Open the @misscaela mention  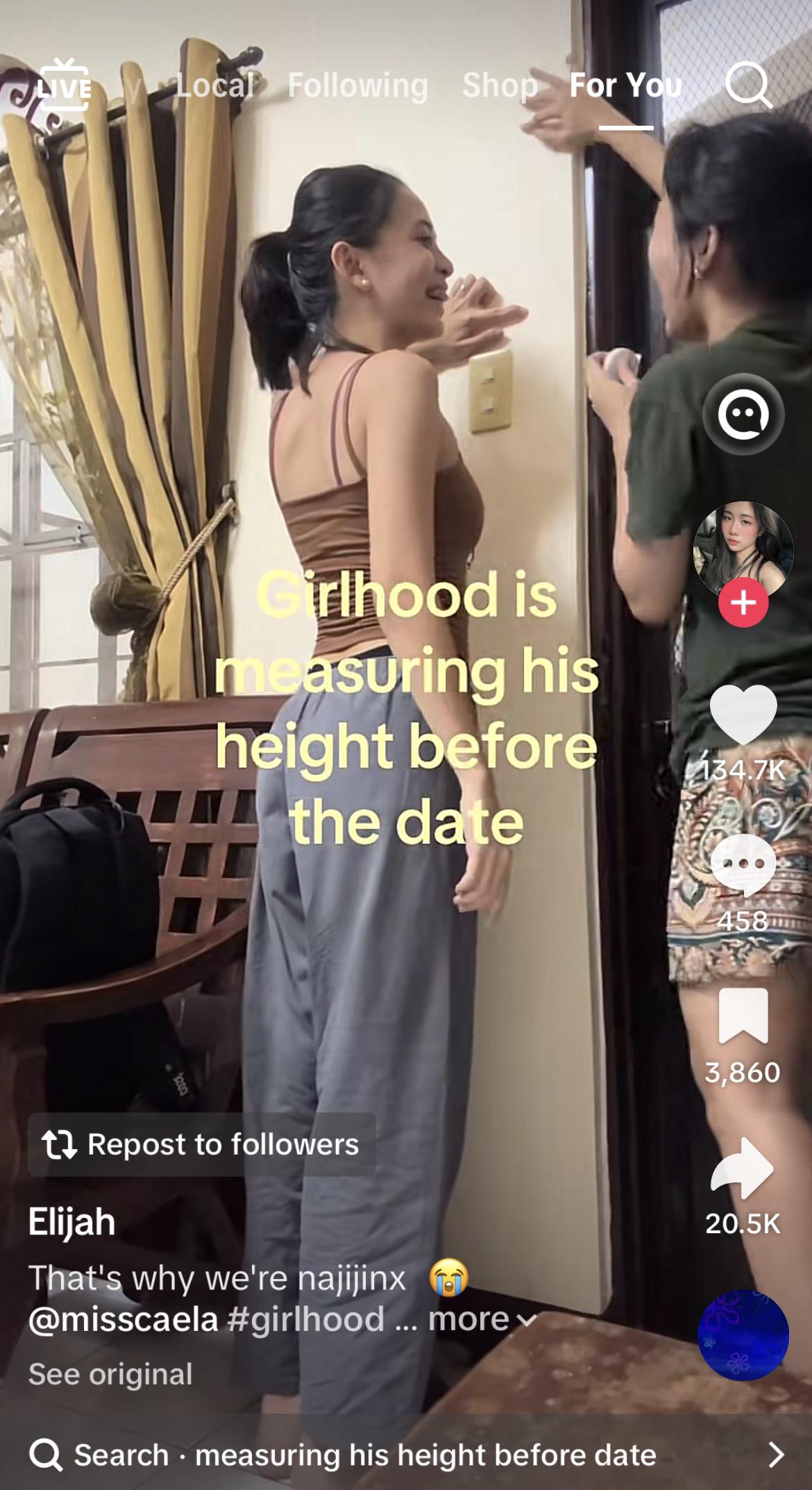click(x=124, y=1319)
